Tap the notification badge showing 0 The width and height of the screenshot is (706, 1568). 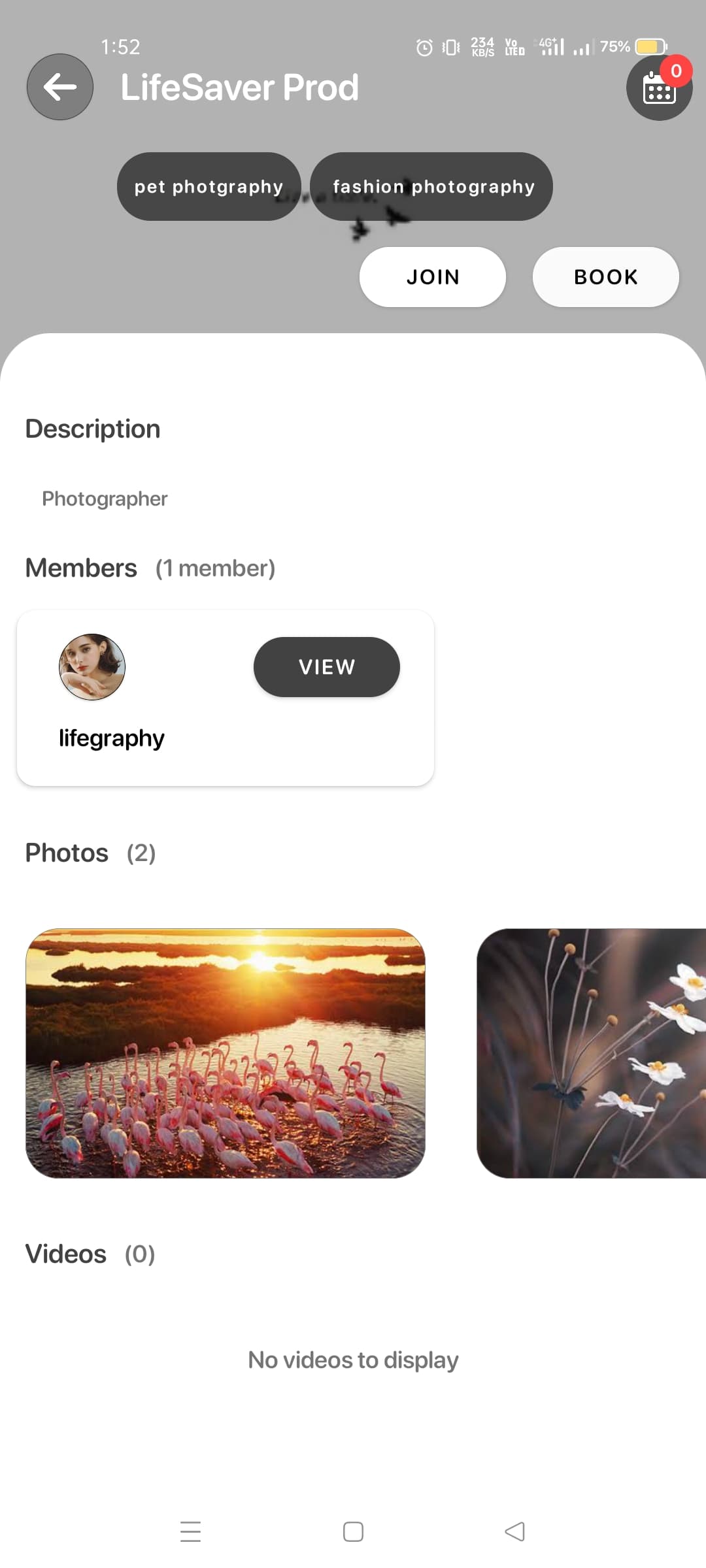[675, 71]
